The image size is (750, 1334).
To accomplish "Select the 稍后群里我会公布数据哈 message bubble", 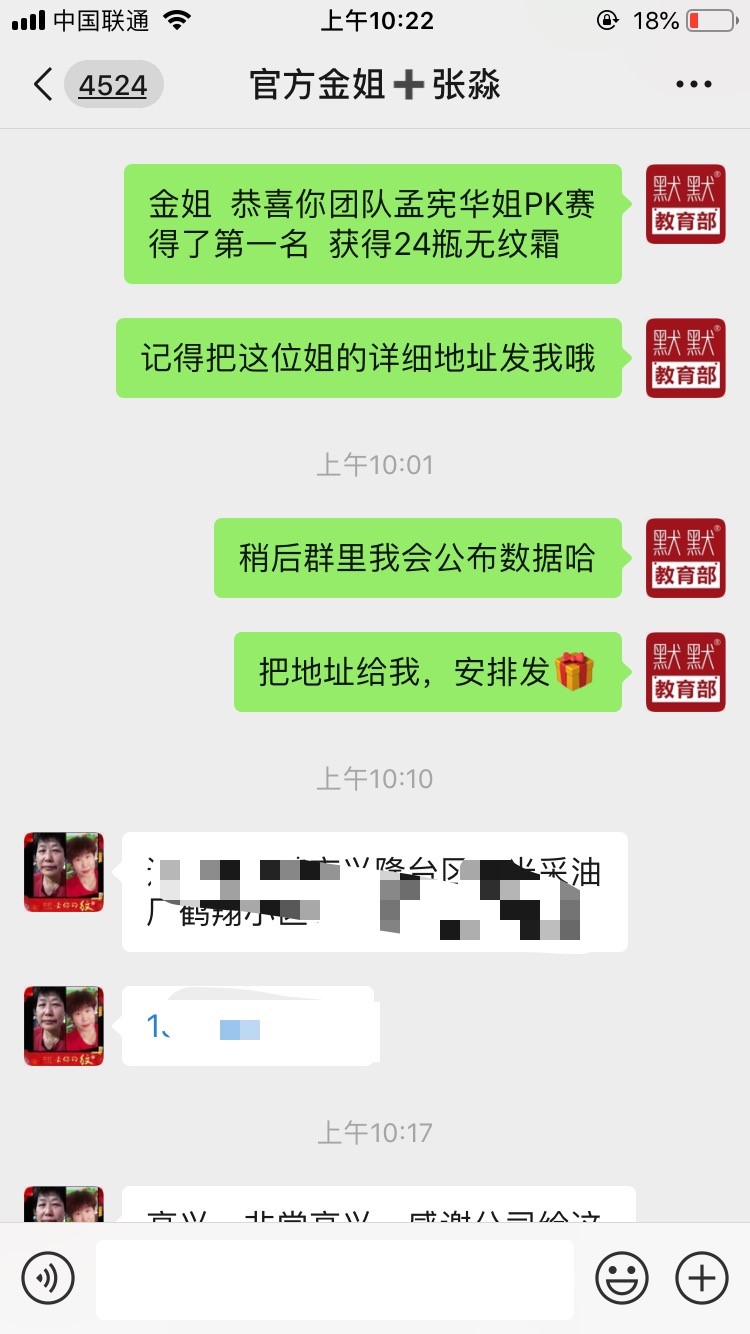I will click(420, 558).
